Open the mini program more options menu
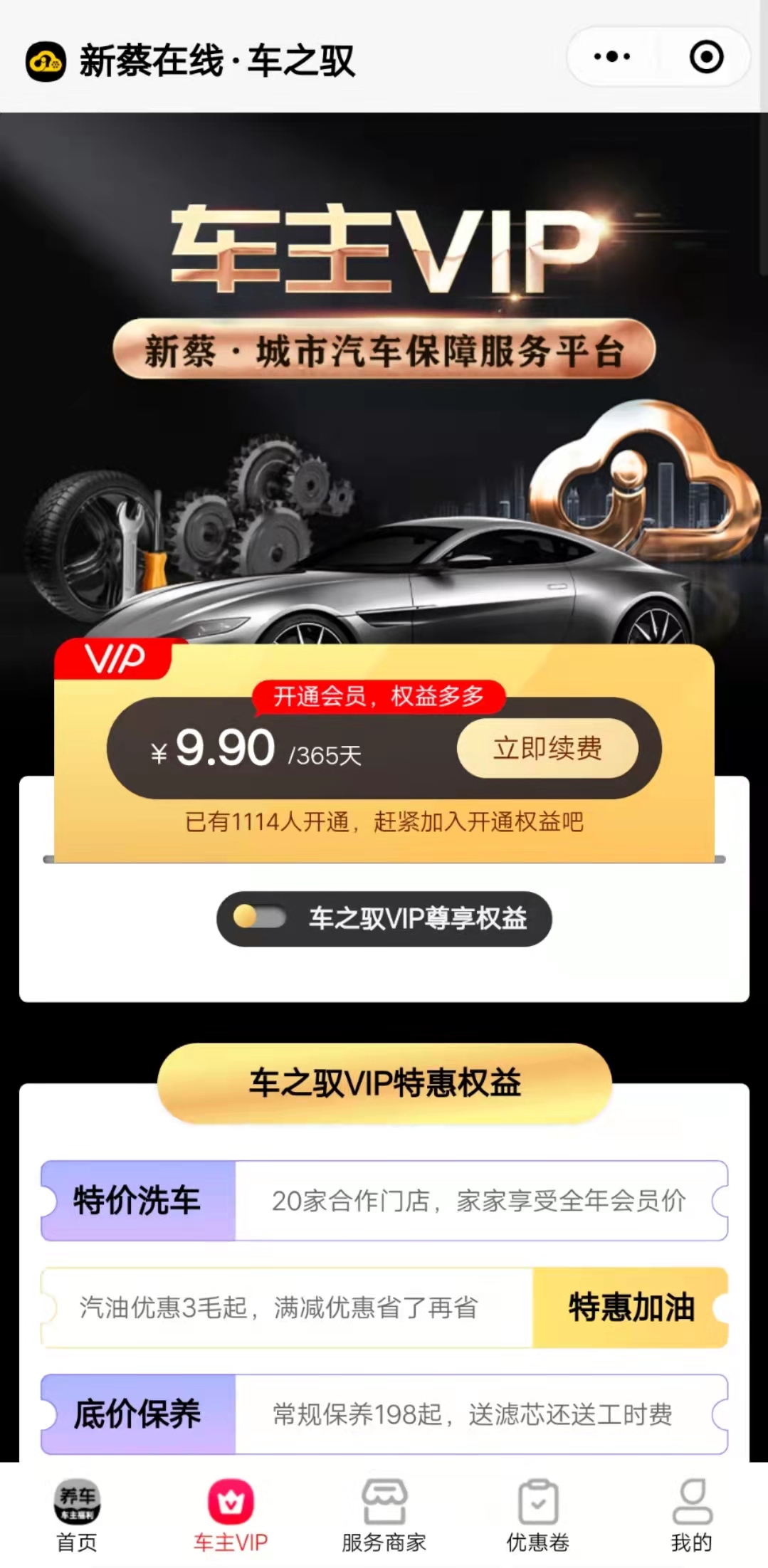Viewport: 768px width, 1568px height. [611, 57]
